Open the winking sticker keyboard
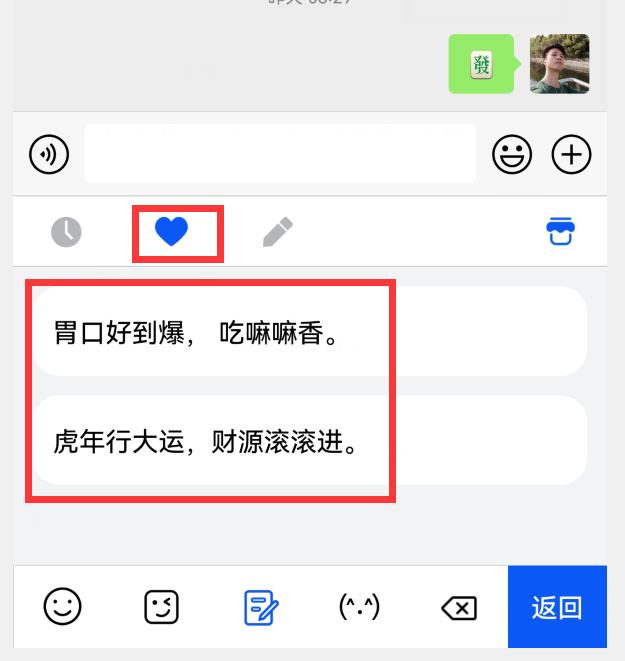The width and height of the screenshot is (625, 661). click(161, 606)
